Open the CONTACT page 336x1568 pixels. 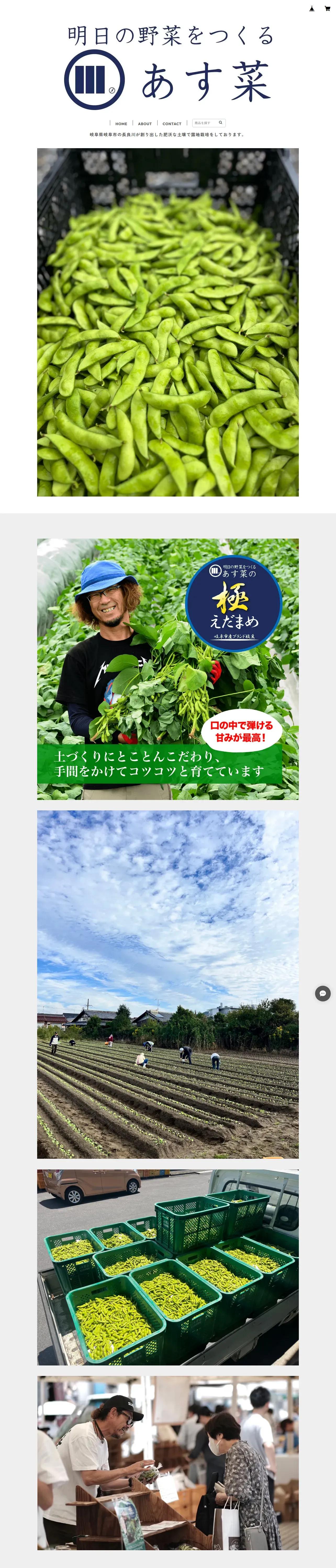[172, 124]
